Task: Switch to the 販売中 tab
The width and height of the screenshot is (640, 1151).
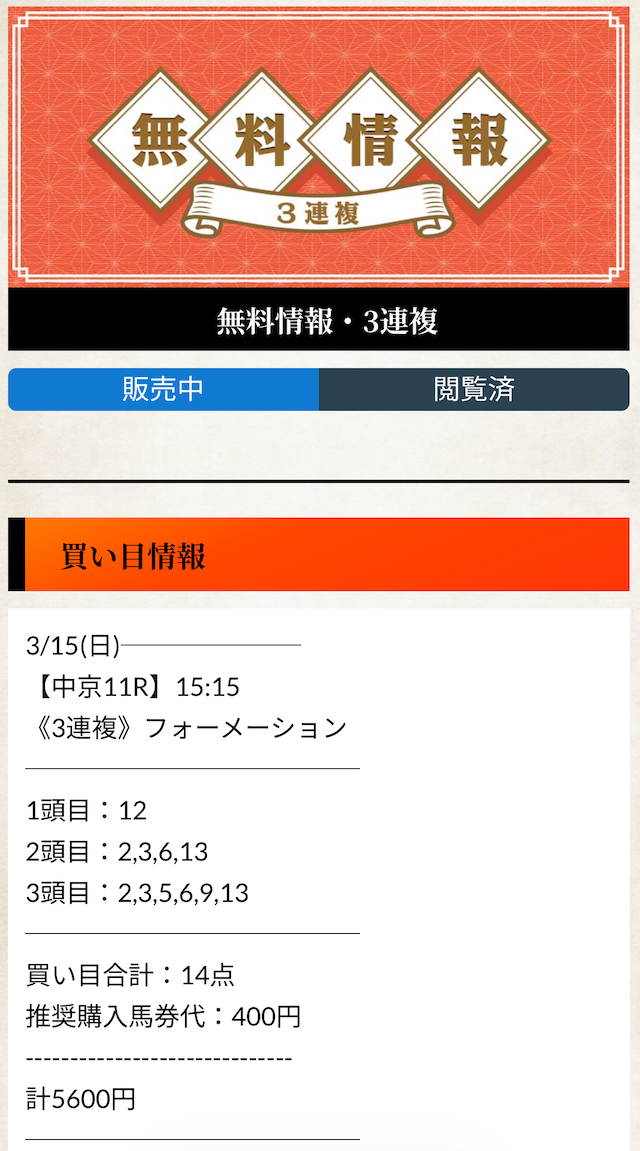Action: coord(163,389)
